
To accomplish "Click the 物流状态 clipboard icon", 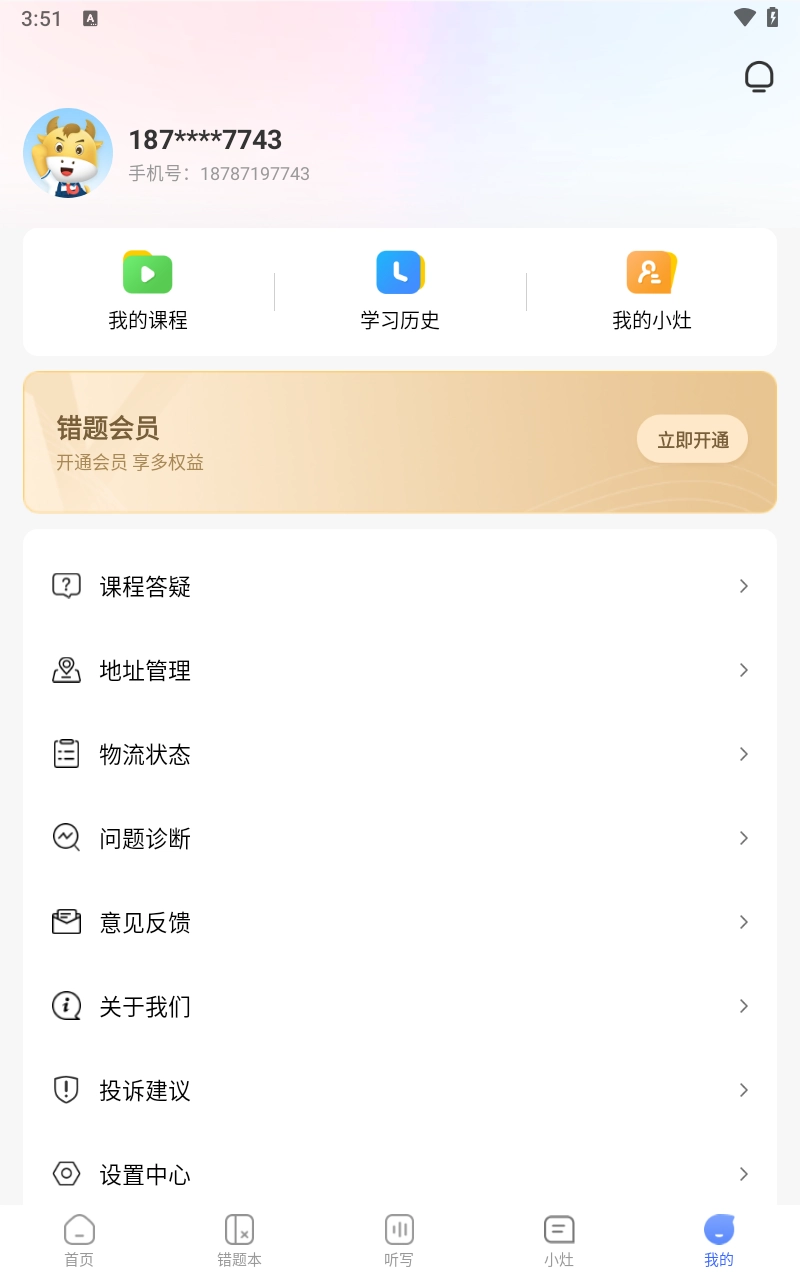I will click(x=66, y=754).
